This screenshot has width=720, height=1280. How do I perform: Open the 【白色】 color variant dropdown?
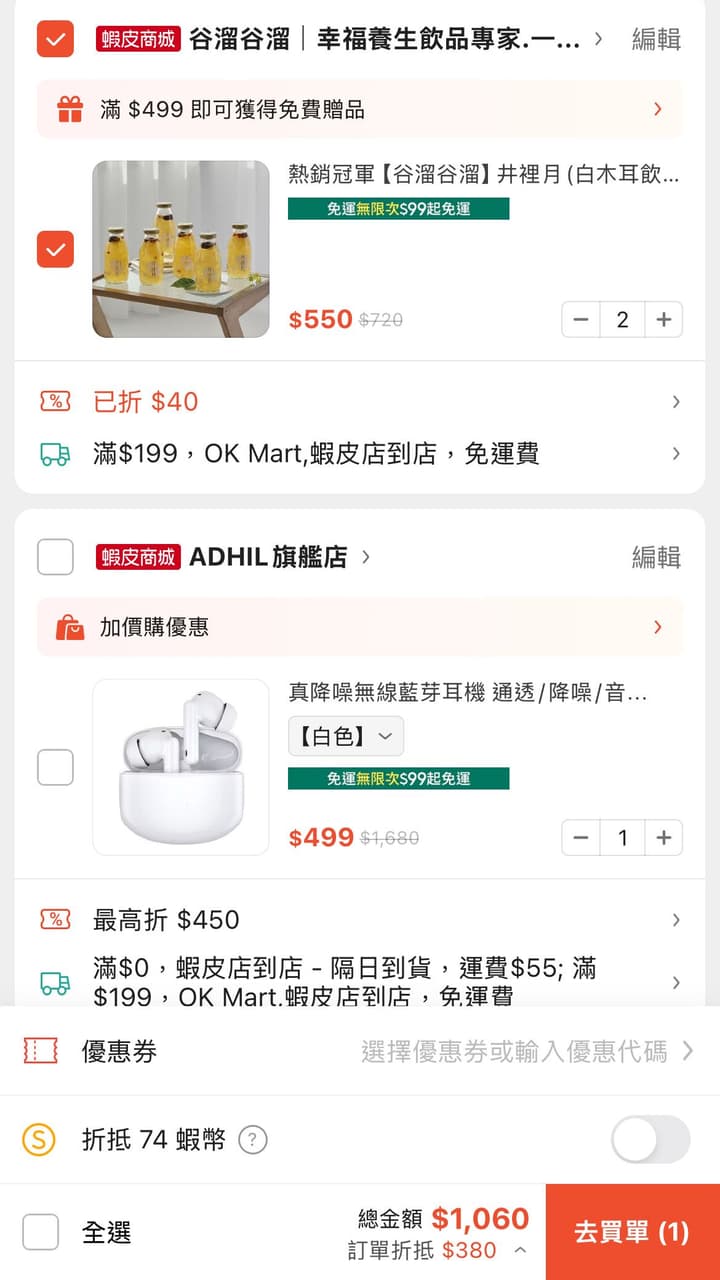click(346, 737)
